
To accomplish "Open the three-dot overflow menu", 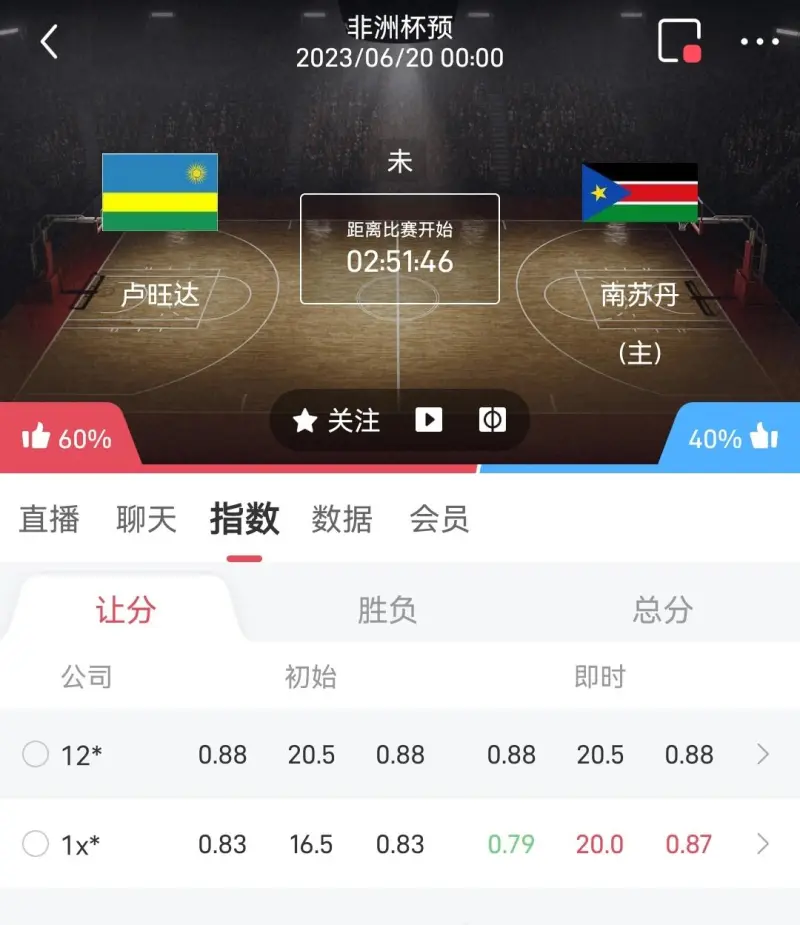I will pos(759,42).
